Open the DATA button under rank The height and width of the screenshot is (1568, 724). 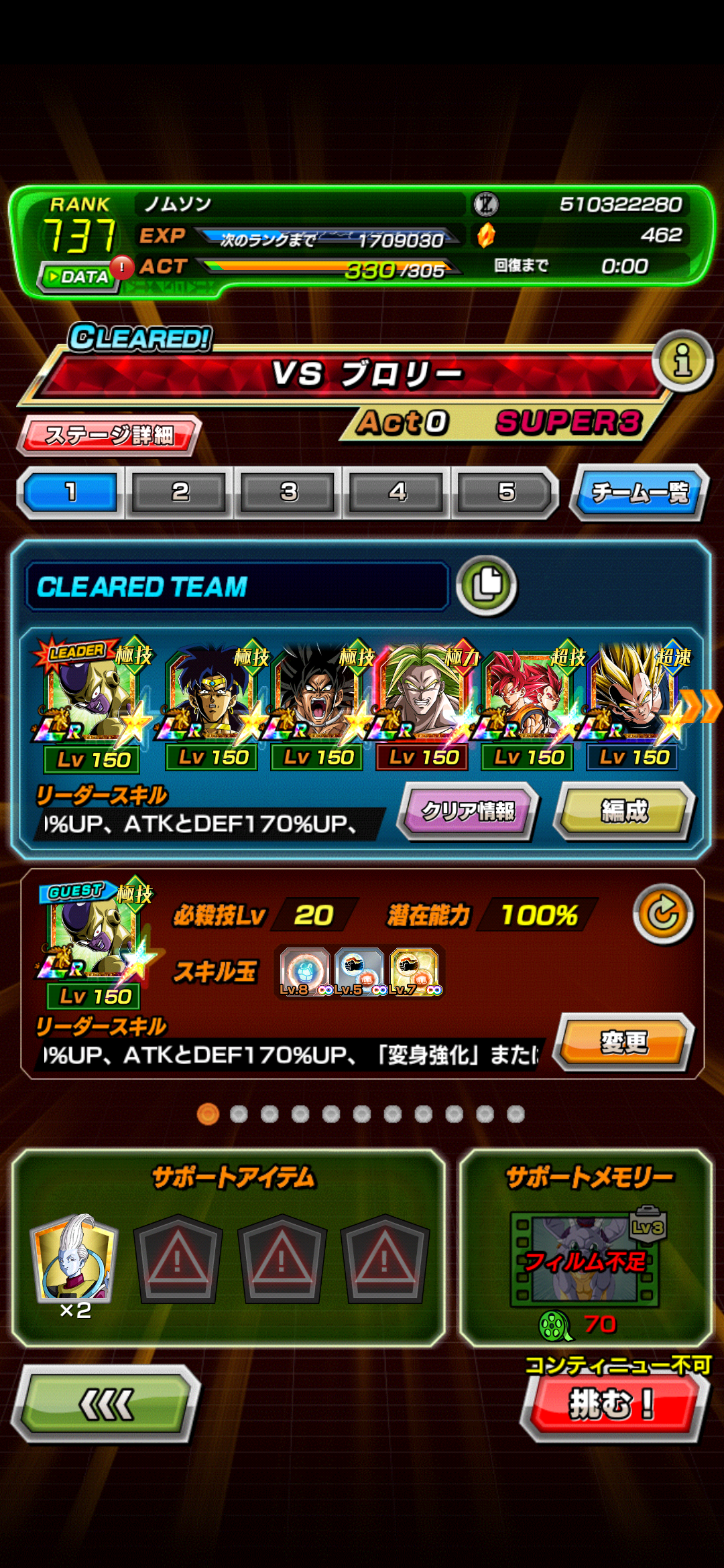point(78,277)
